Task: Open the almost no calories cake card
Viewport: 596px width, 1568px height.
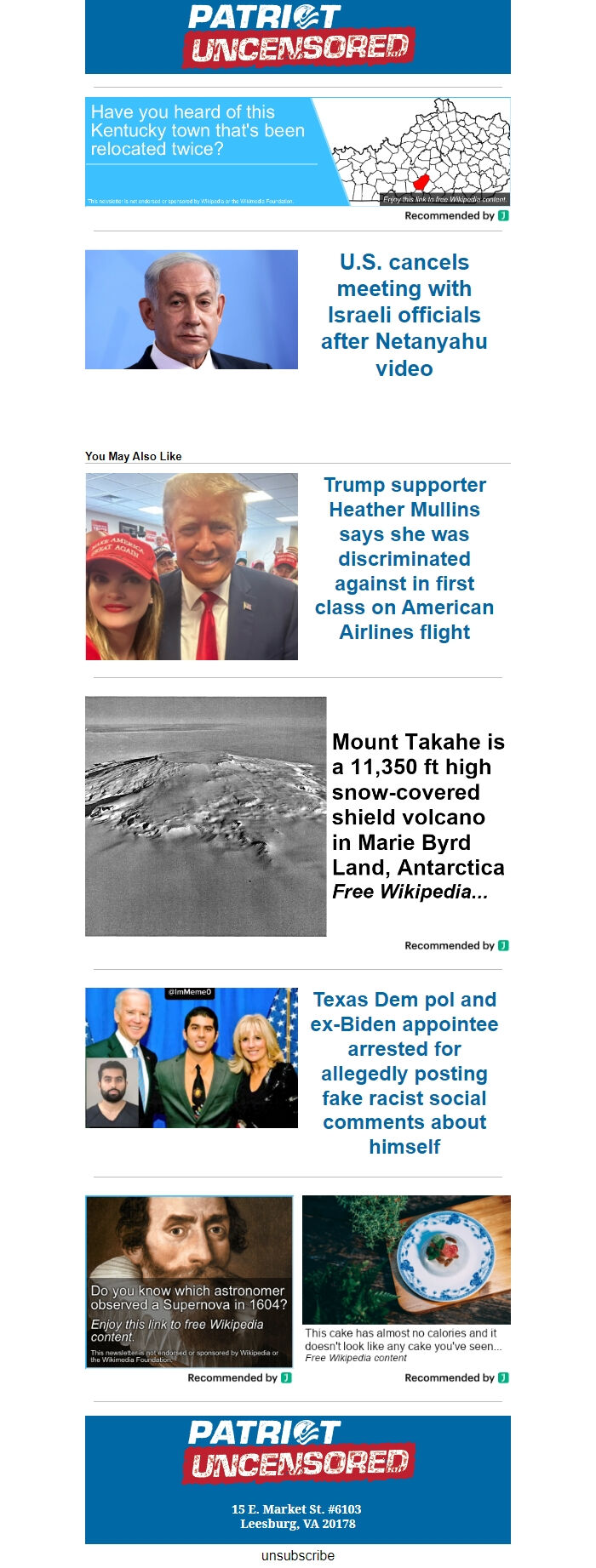Action: pos(406,1279)
